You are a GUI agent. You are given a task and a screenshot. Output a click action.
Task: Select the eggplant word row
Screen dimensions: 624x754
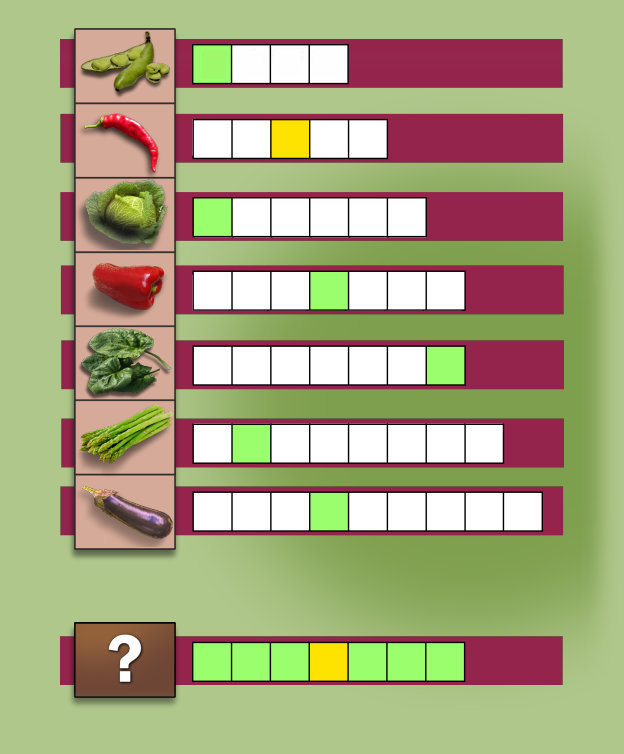[x=125, y=512]
